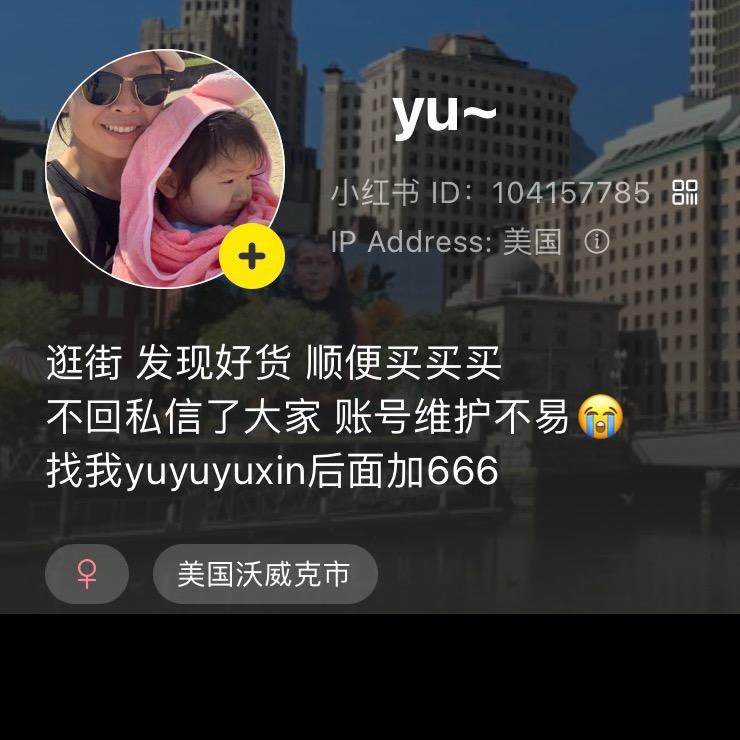Image resolution: width=740 pixels, height=740 pixels.
Task: Open the IP Address info icon
Action: tap(597, 242)
